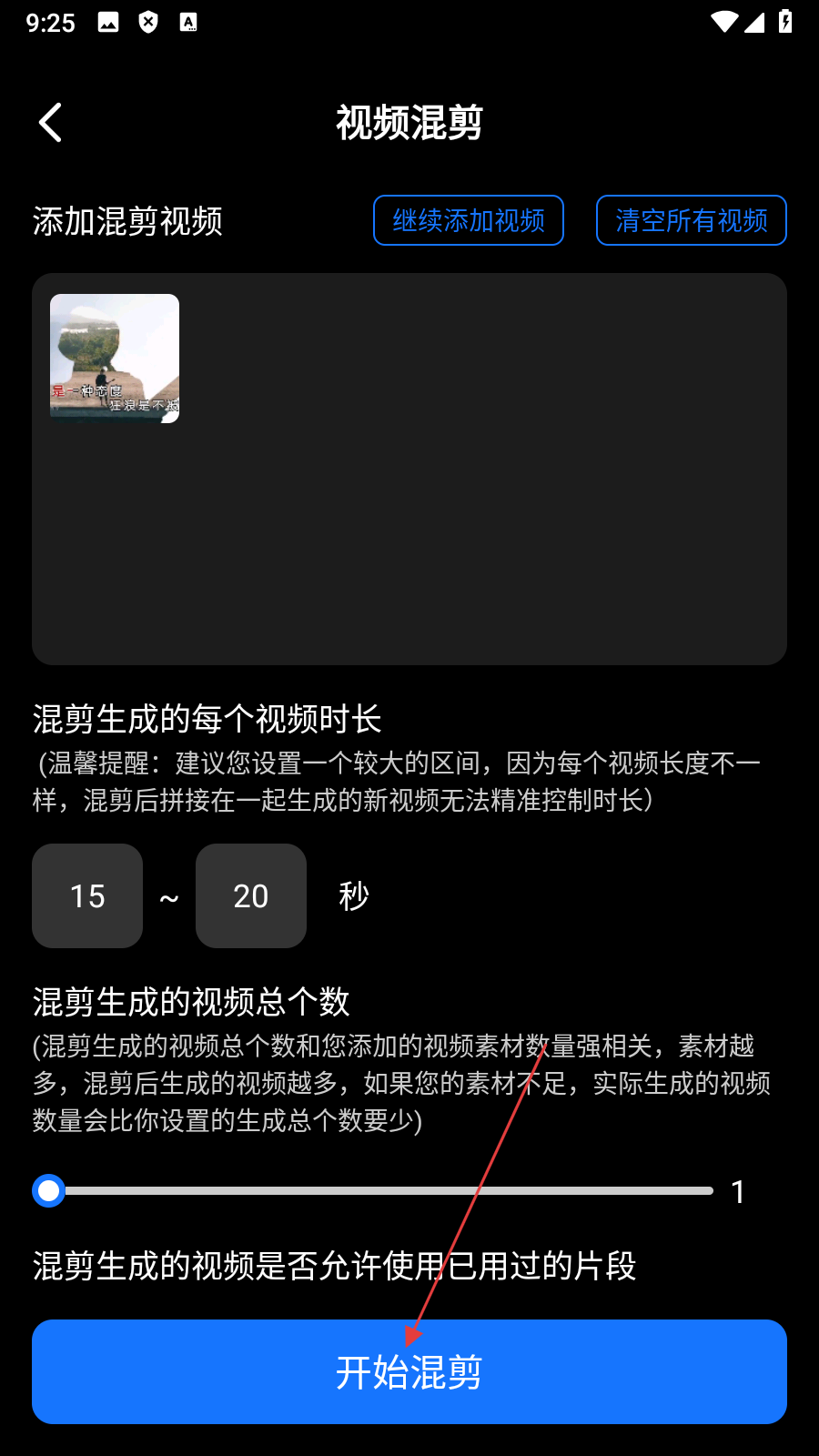Start mixing with 开始混剪 button
The image size is (819, 1456).
point(409,1371)
